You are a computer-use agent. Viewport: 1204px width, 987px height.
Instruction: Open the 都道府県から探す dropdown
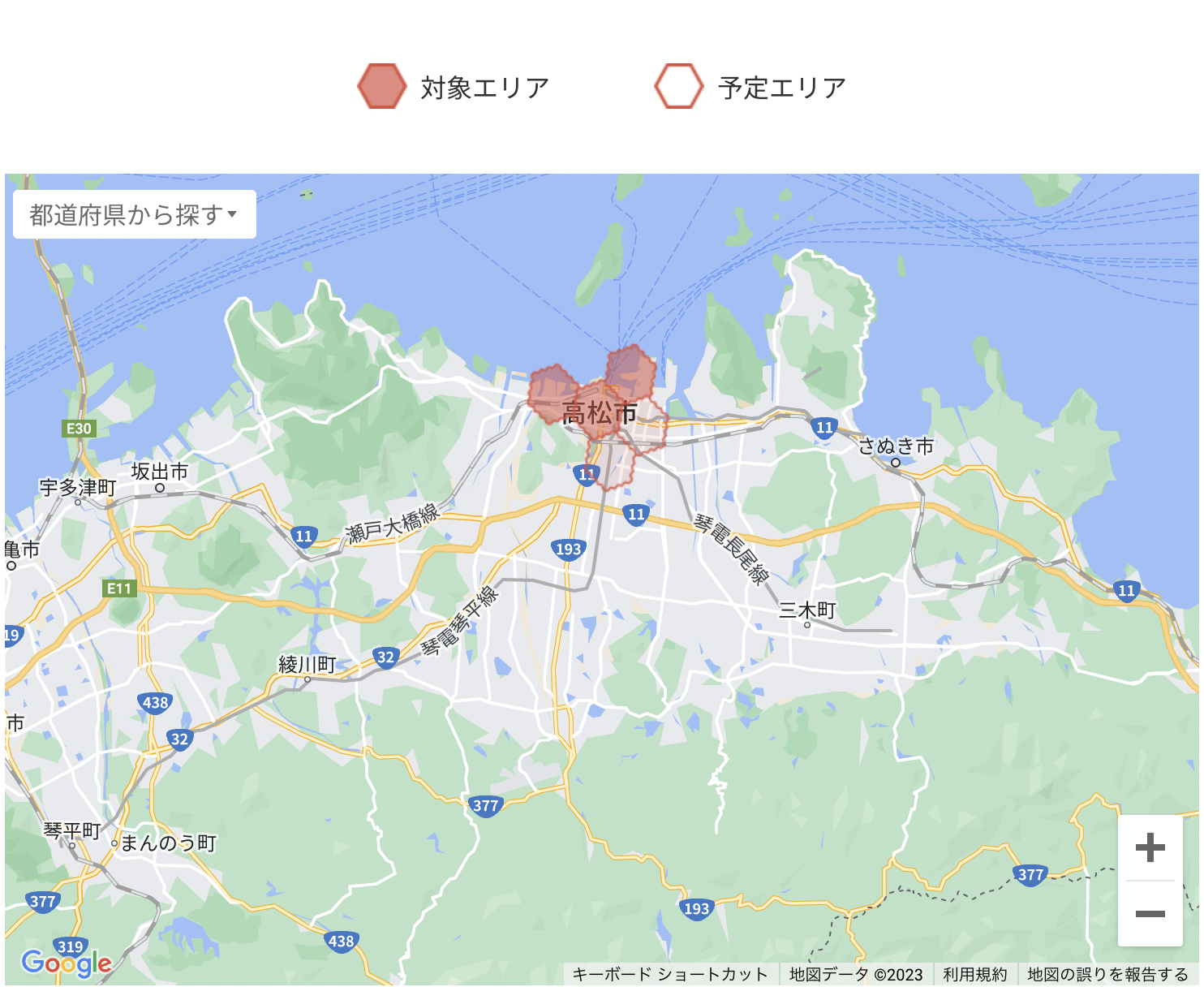pyautogui.click(x=134, y=214)
